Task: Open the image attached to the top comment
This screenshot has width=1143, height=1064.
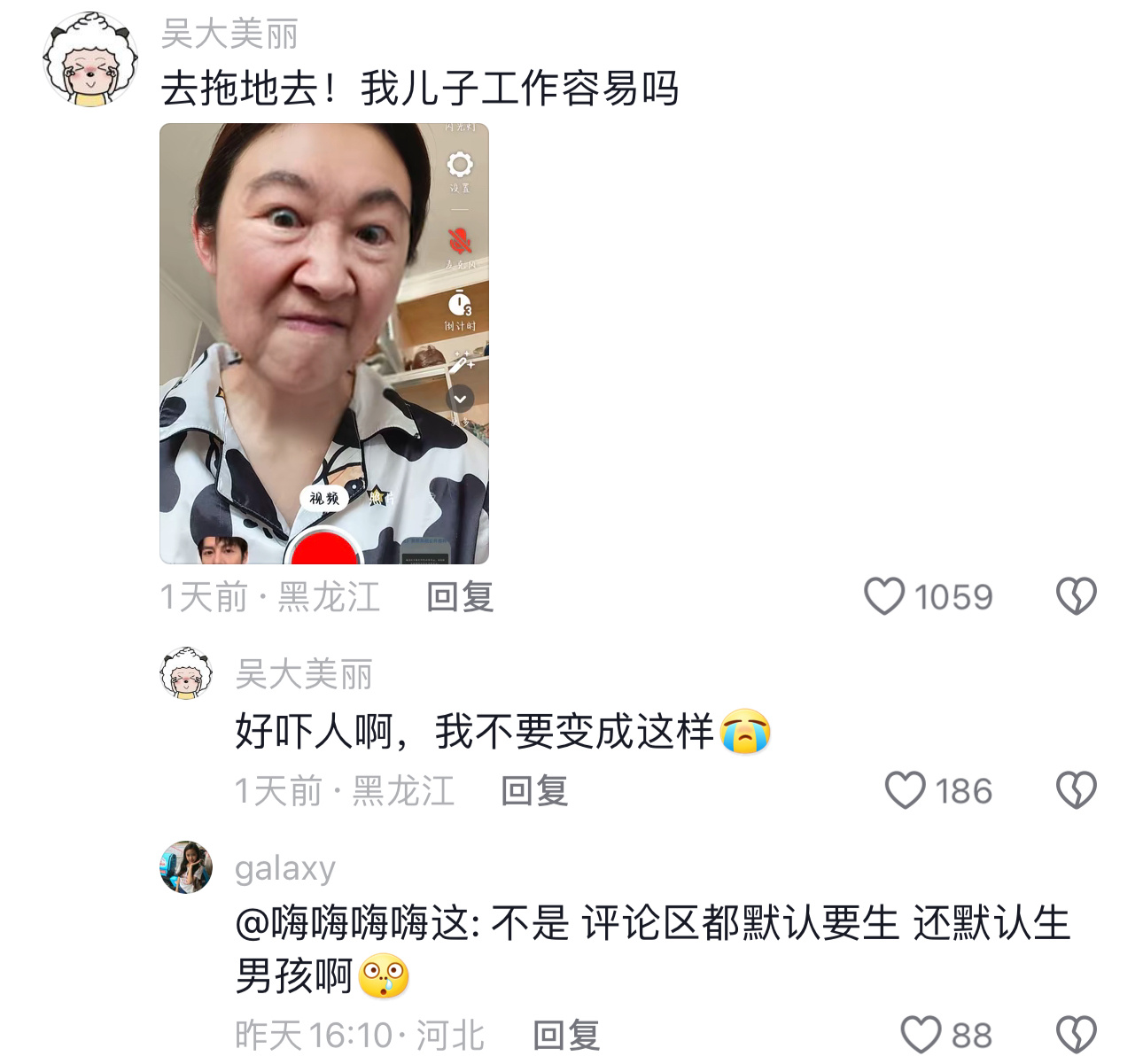Action: tap(323, 344)
